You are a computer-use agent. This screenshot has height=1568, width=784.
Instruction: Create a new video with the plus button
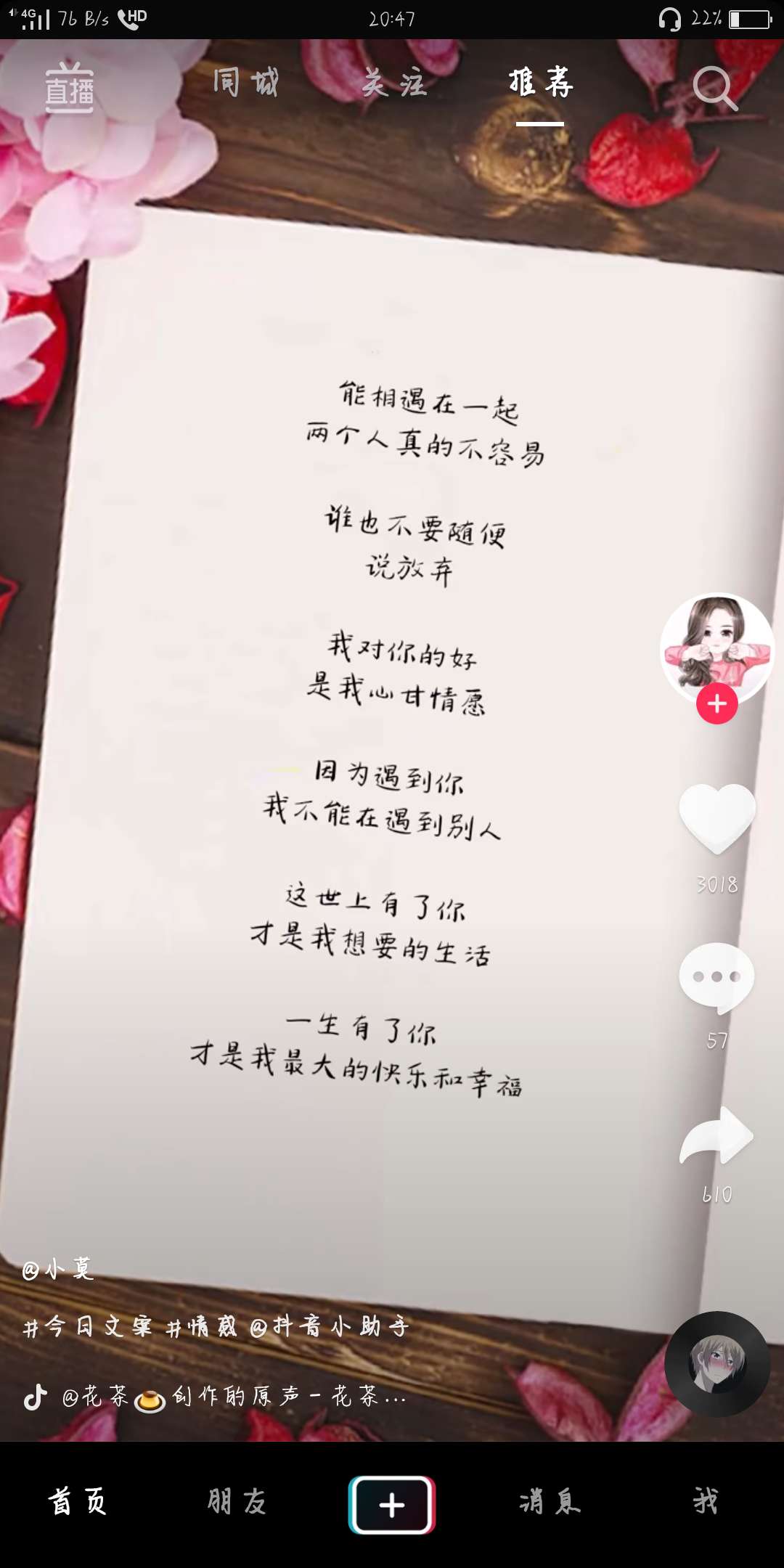point(392,1504)
